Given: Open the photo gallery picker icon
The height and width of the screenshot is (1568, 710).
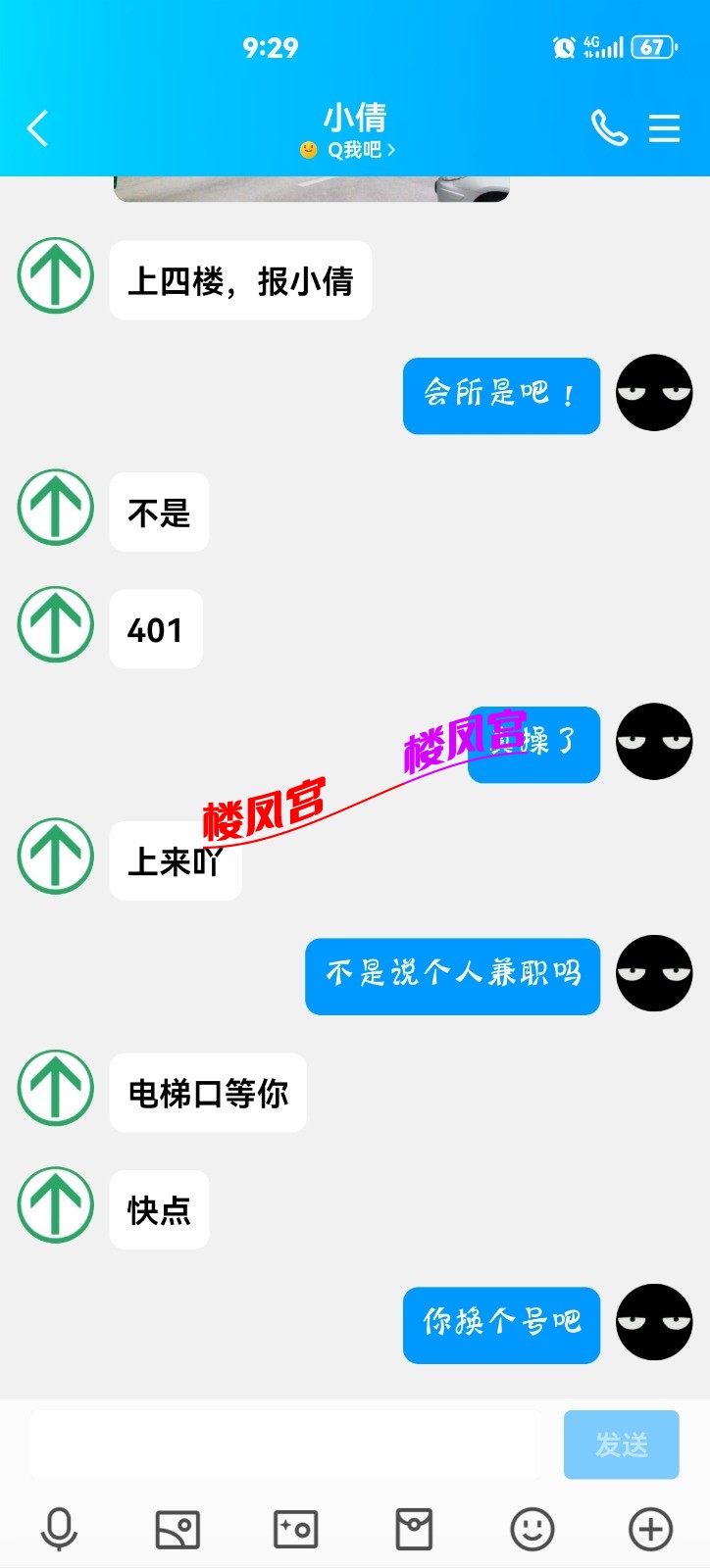Looking at the screenshot, I should pos(177,1529).
